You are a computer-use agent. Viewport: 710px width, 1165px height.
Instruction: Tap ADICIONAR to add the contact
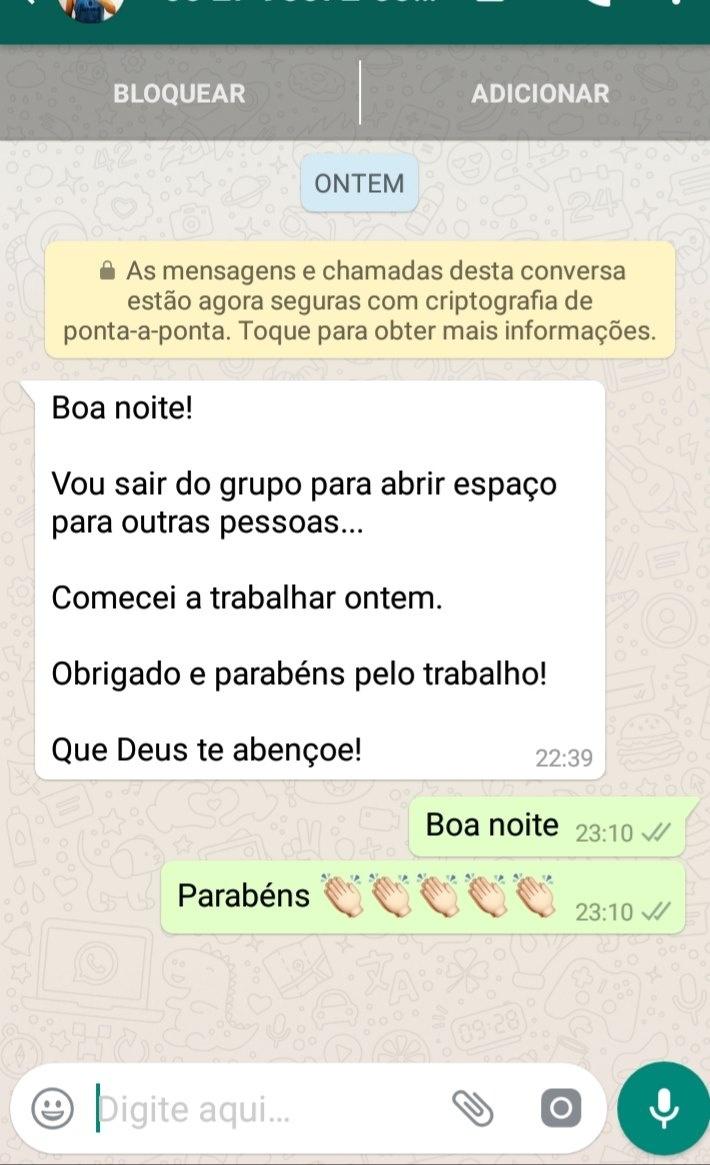point(539,94)
